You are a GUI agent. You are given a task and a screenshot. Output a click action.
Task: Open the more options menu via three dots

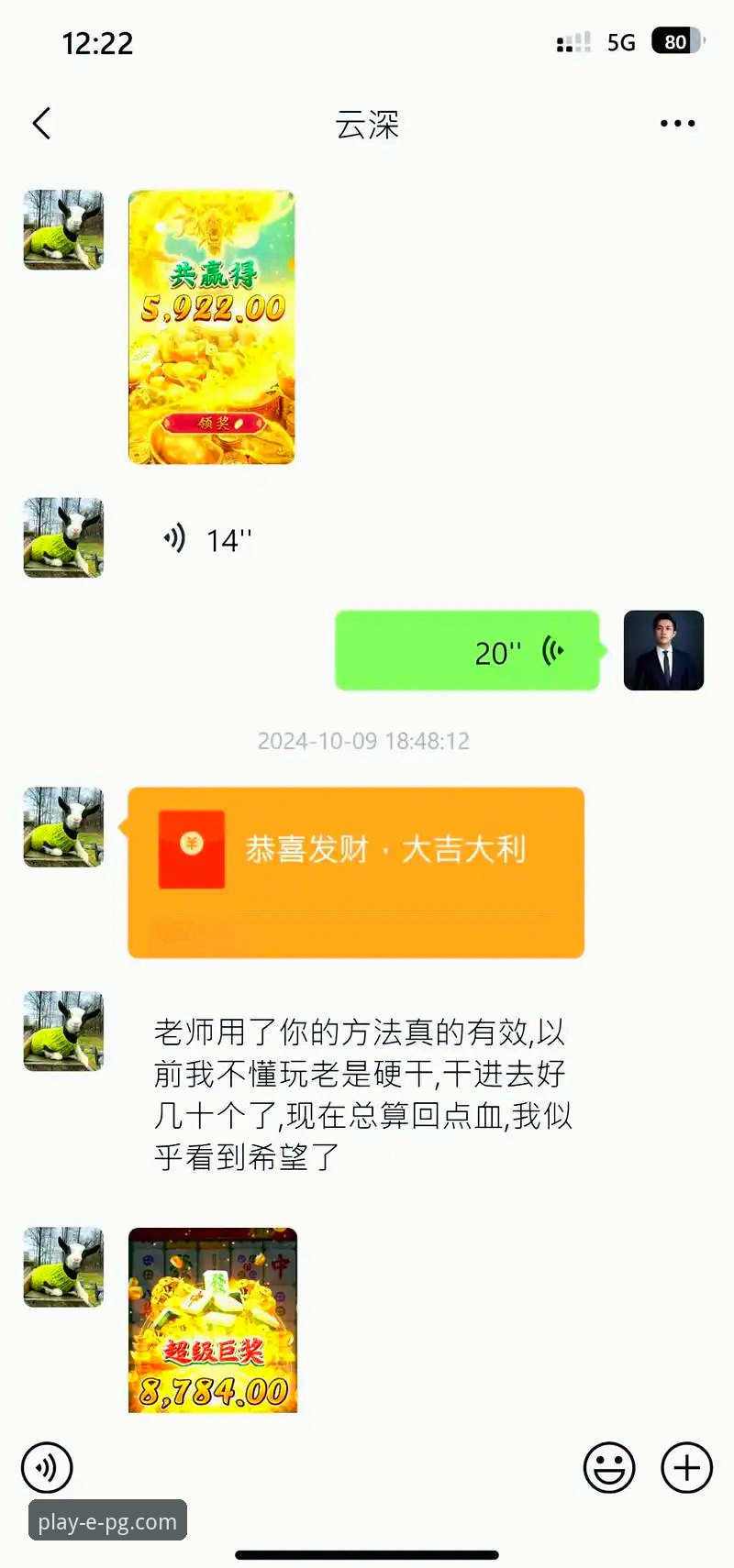click(x=676, y=122)
